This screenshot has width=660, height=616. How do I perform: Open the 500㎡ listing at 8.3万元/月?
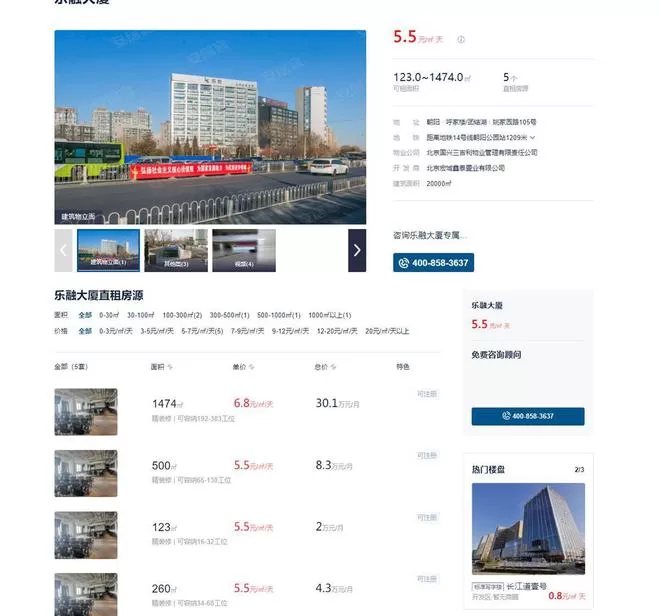pyautogui.click(x=247, y=473)
